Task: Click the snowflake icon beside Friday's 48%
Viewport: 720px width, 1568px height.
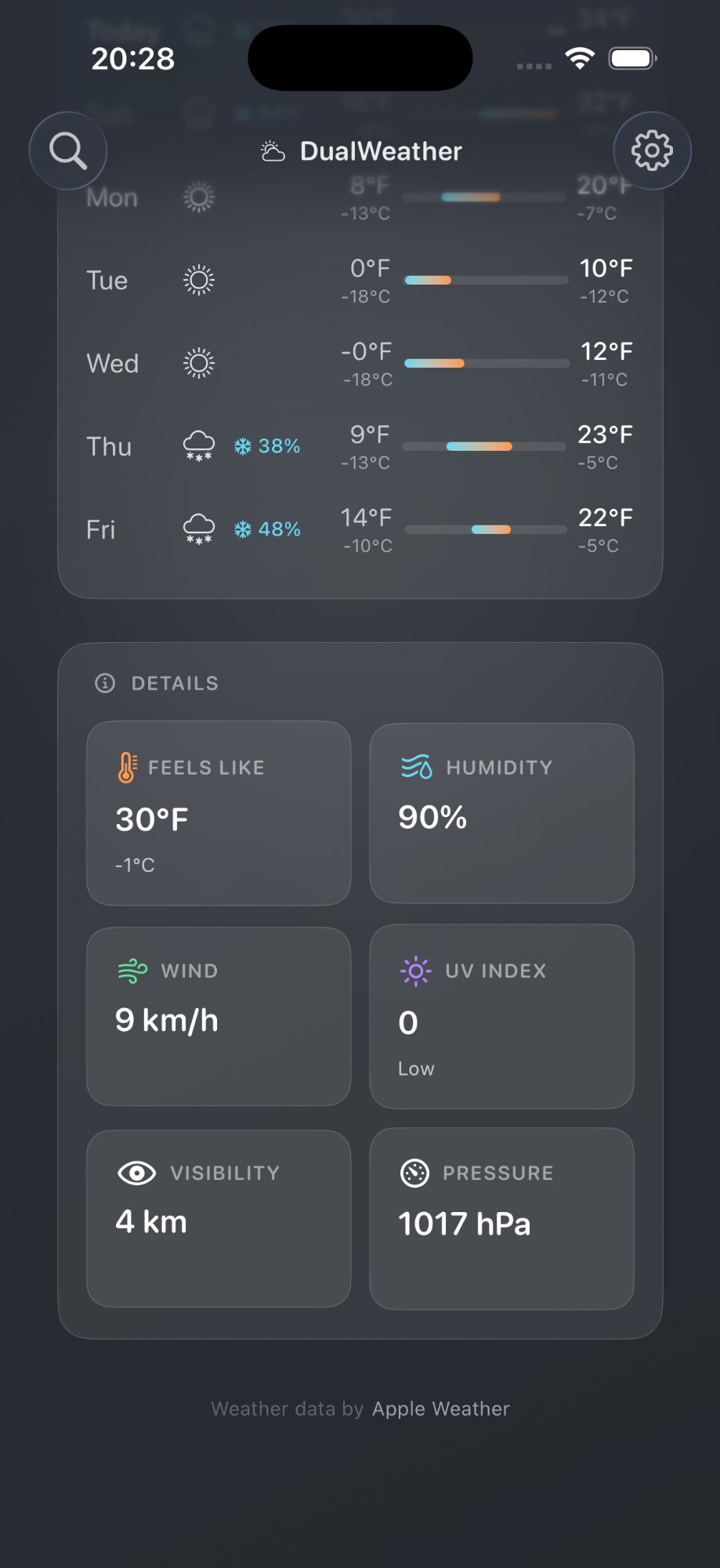Action: click(x=243, y=528)
